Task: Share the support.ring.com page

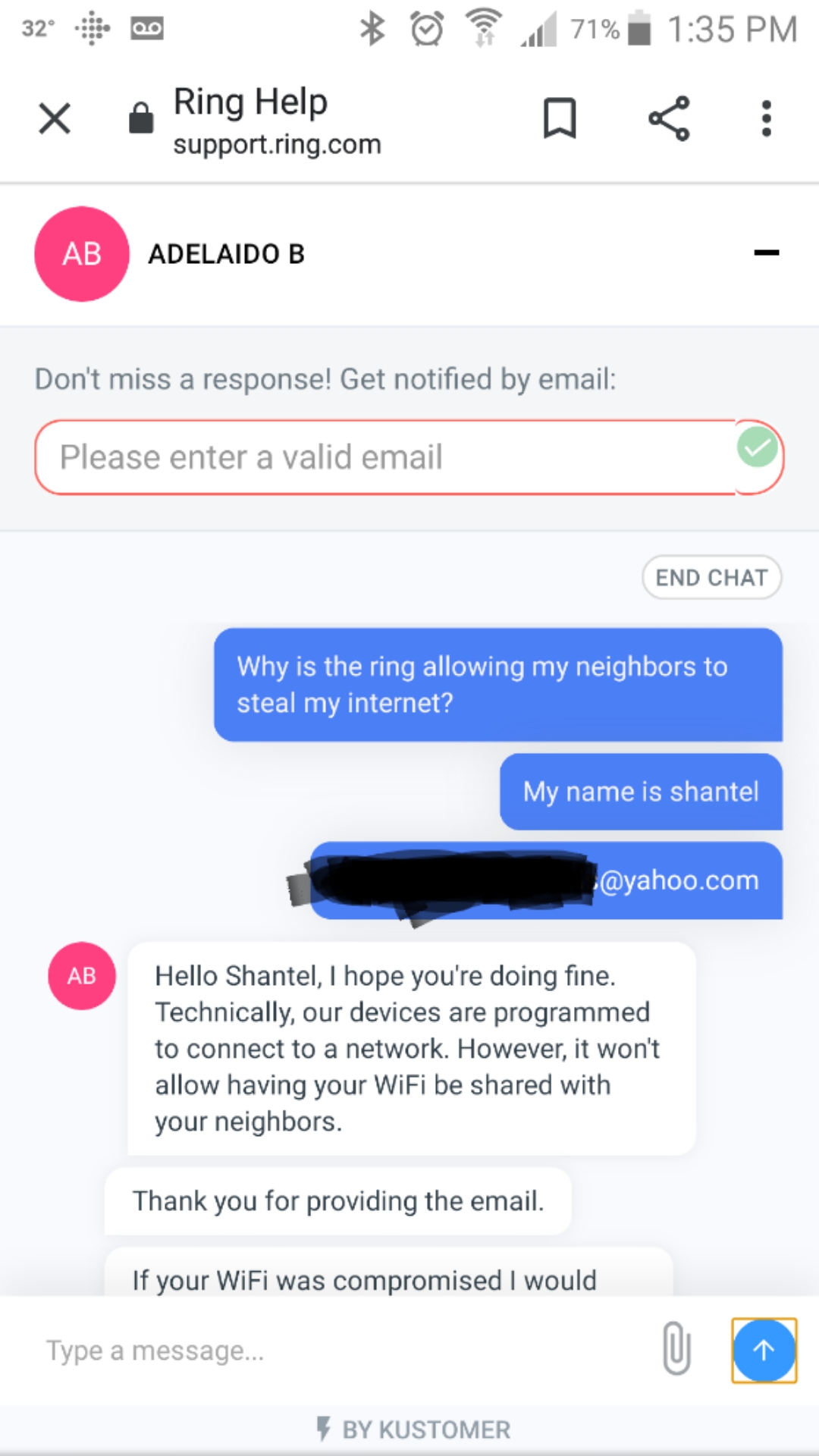Action: coord(669,119)
